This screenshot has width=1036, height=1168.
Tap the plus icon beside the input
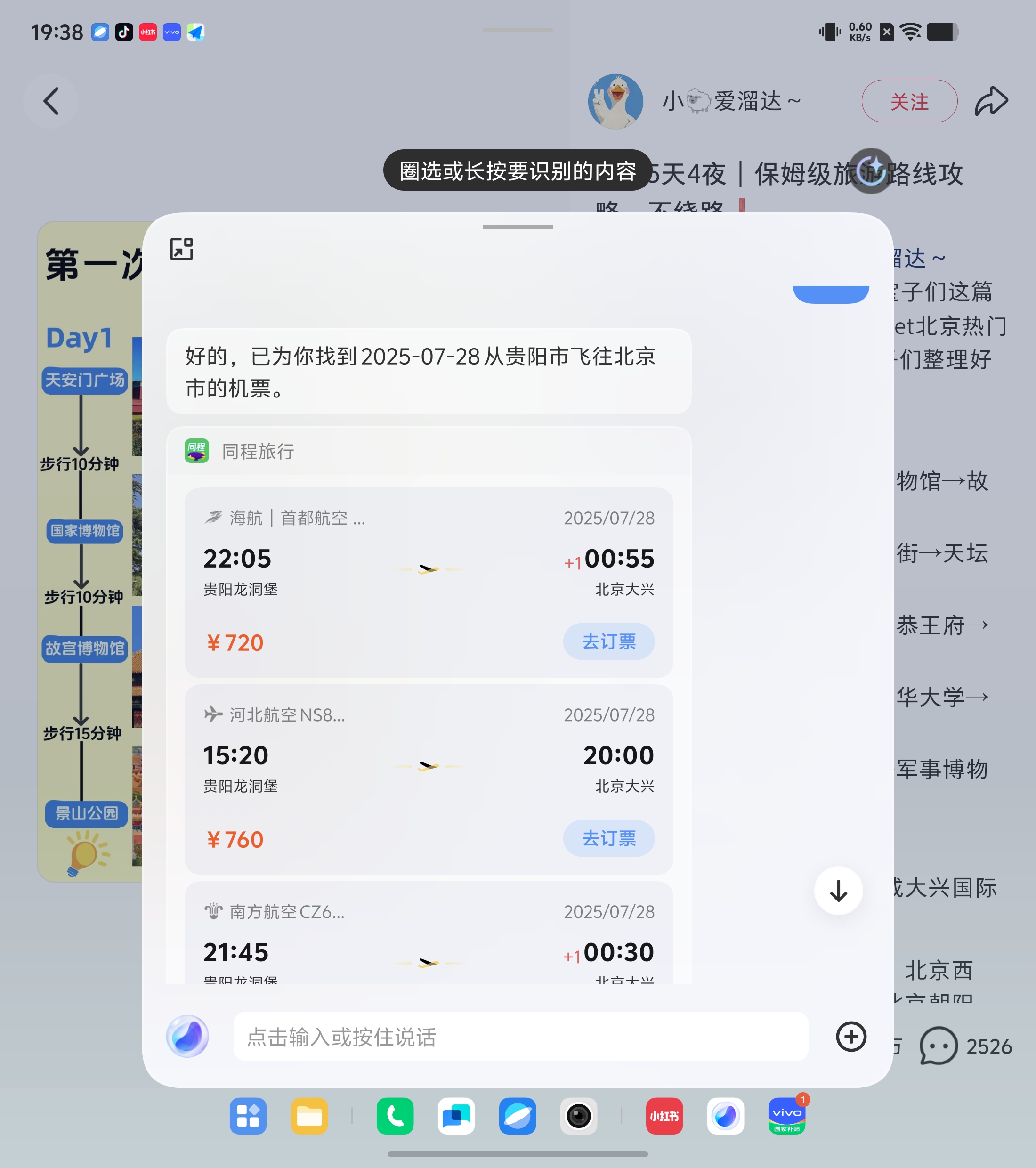pos(851,1037)
